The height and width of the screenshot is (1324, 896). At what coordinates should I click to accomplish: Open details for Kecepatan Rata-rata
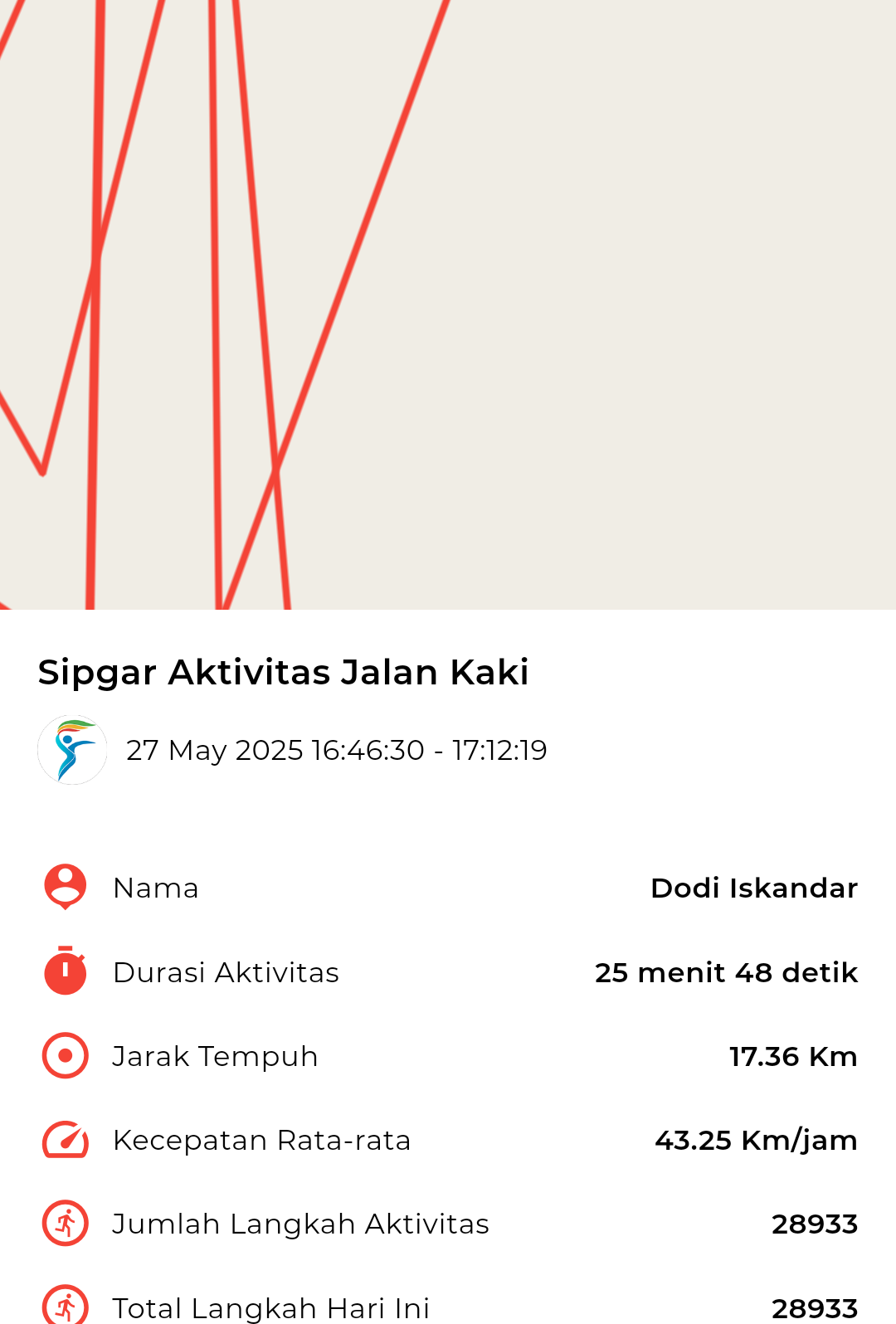pyautogui.click(x=448, y=1140)
